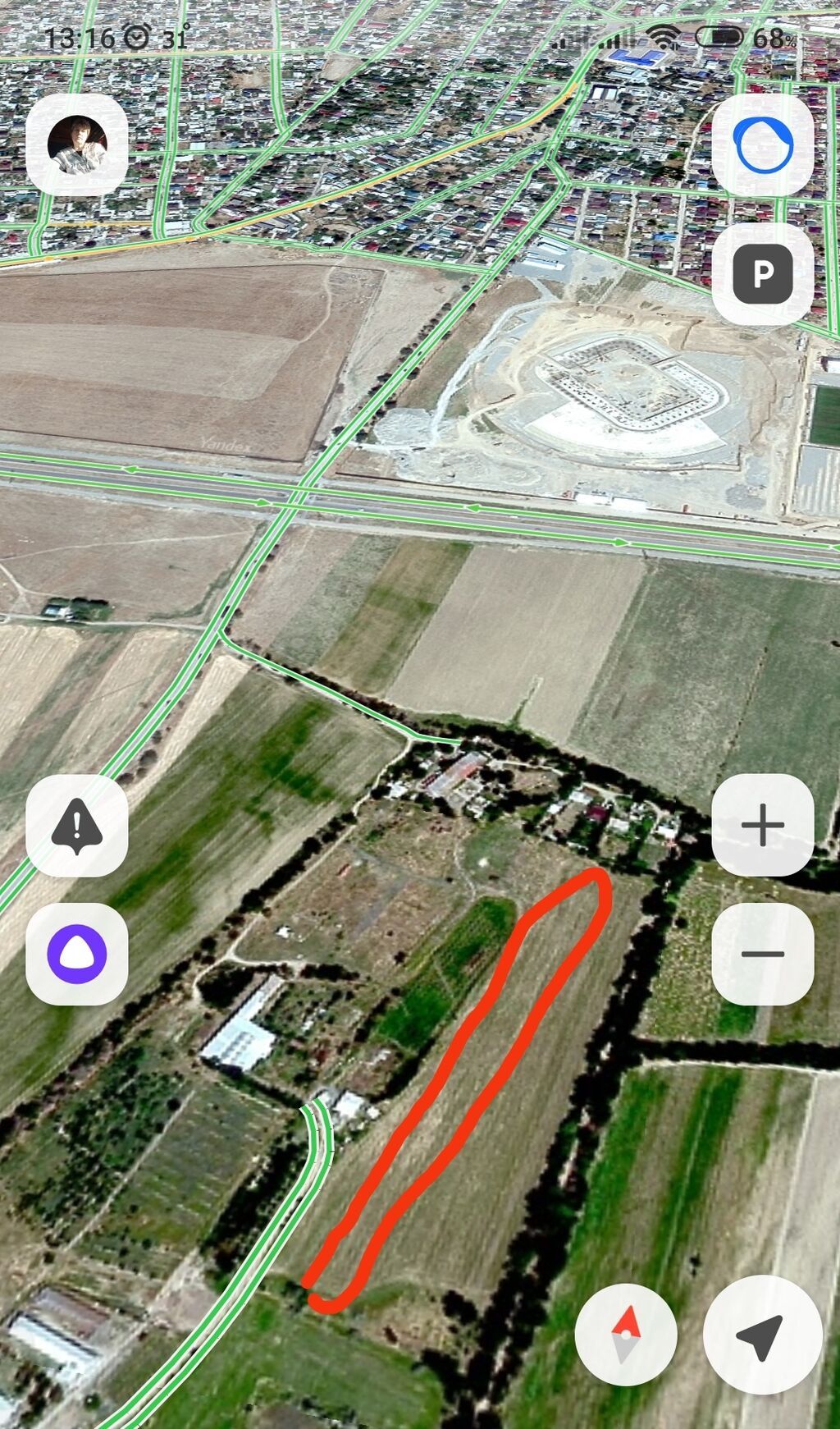
Task: Zoom in with the plus button
Action: coord(763,825)
